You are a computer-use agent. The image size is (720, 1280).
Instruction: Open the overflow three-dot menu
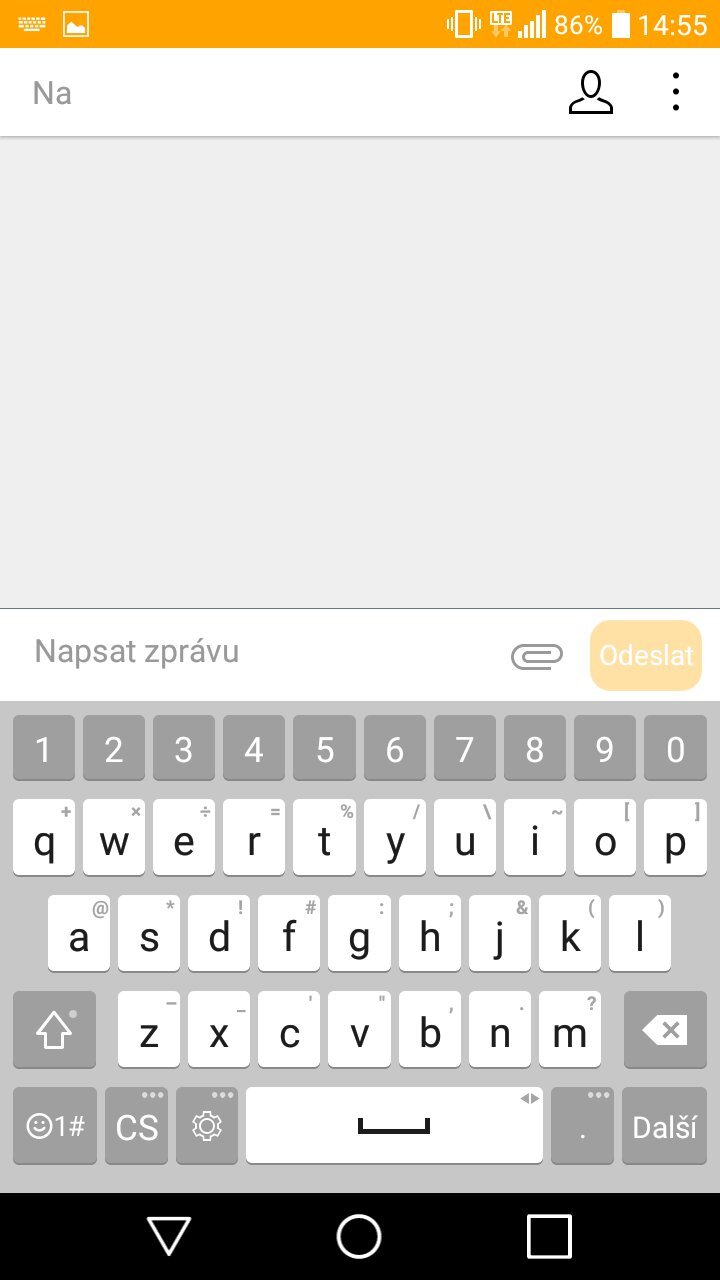click(676, 91)
